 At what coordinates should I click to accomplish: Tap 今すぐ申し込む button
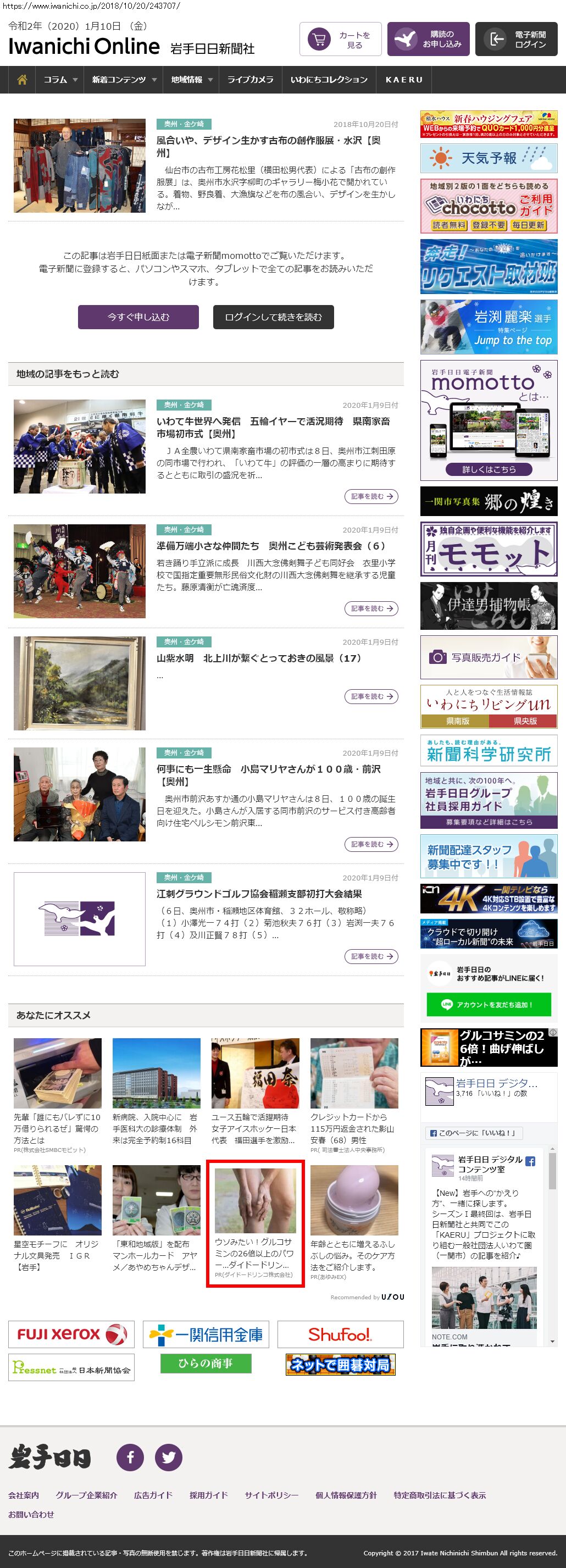click(138, 317)
